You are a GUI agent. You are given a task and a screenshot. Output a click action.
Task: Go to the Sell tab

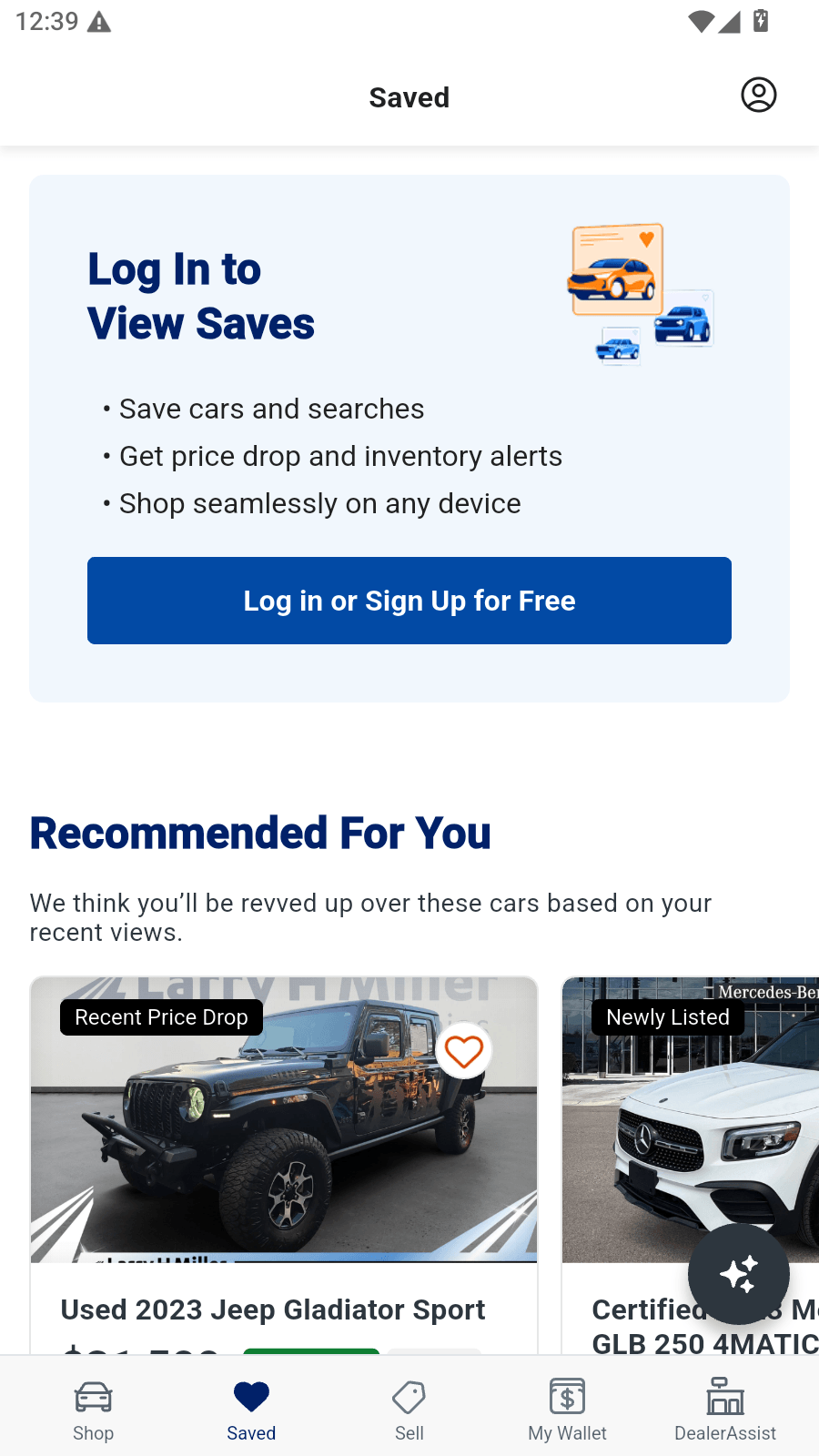[409, 1410]
